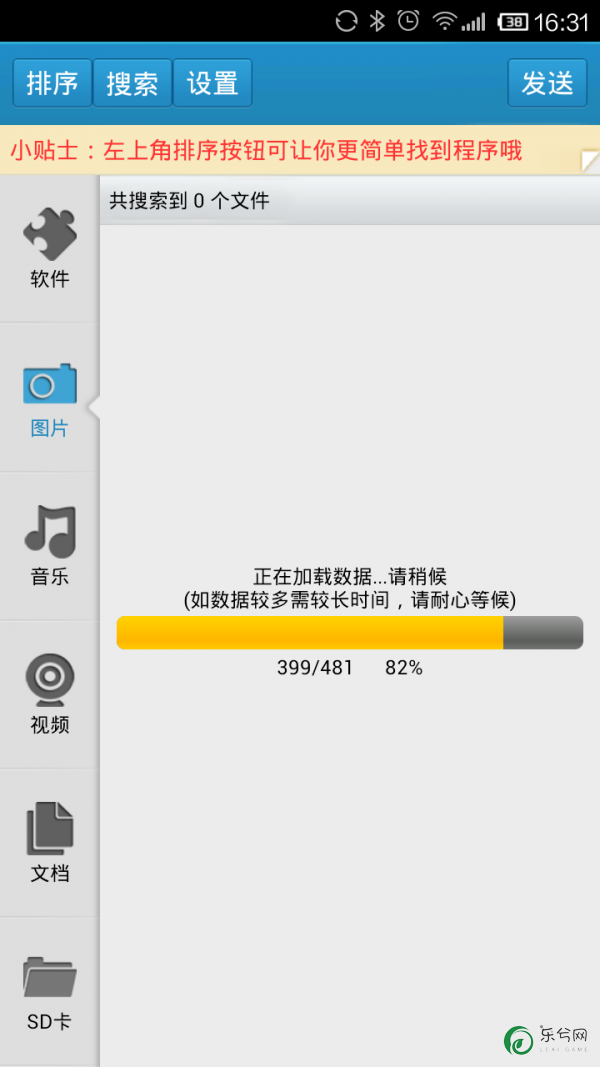Dismiss the 小贴士 tip banner

[x=589, y=161]
